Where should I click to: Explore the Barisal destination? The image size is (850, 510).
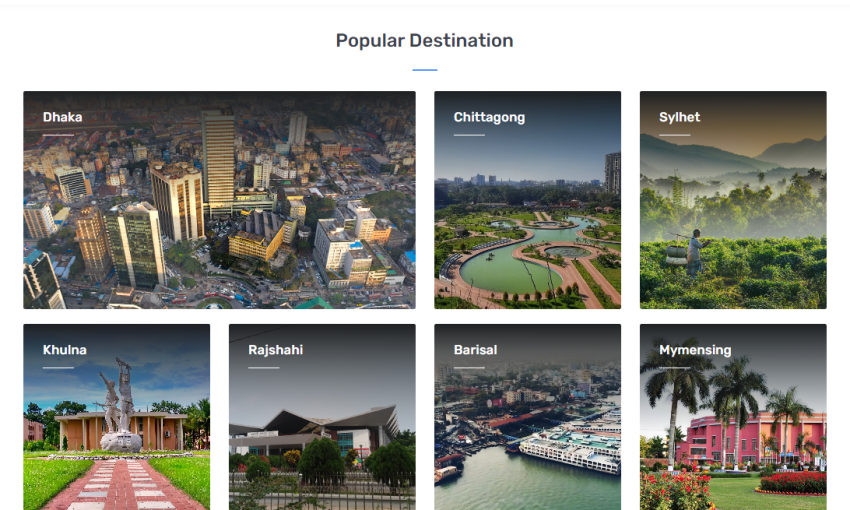point(527,417)
